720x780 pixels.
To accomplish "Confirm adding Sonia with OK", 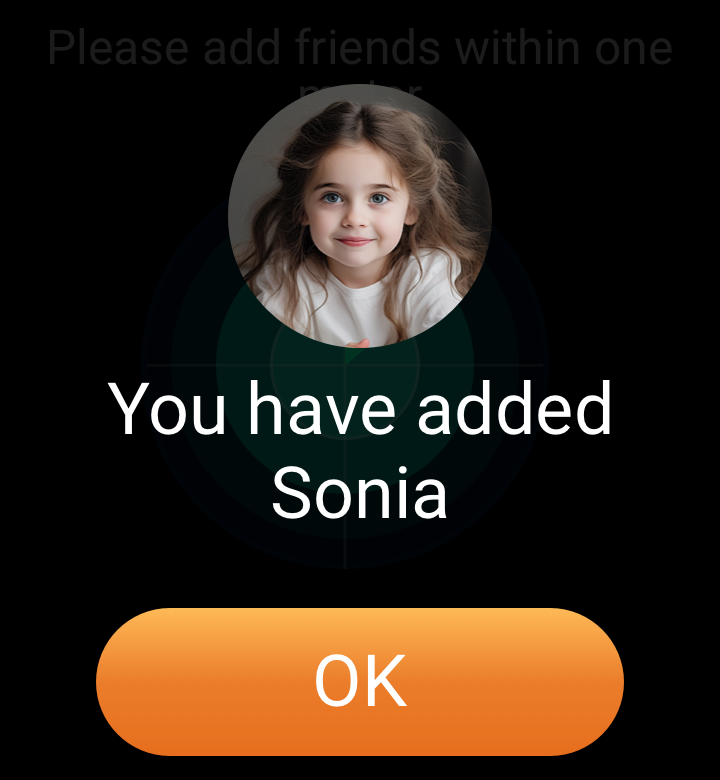I will (x=360, y=681).
